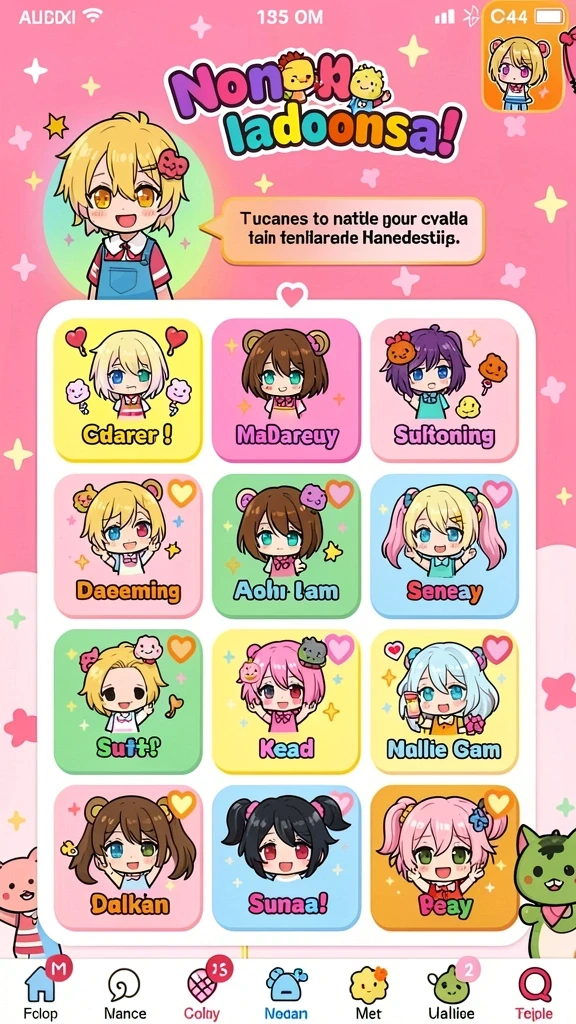This screenshot has width=576, height=1024.
Task: Choose the Kead character card
Action: (x=286, y=701)
